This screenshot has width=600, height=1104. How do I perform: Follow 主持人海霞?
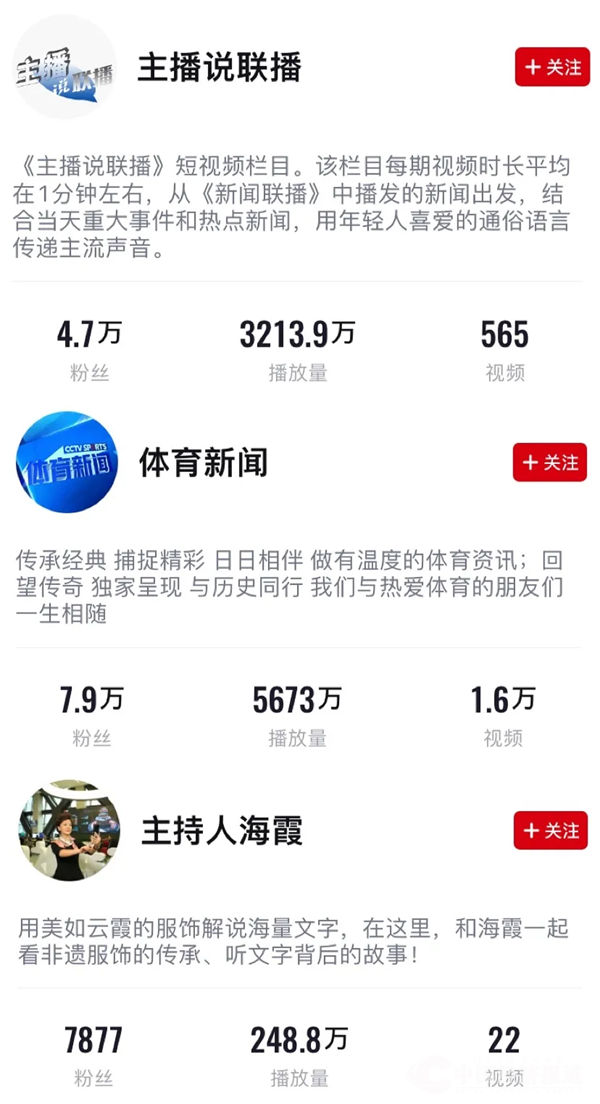click(x=551, y=830)
